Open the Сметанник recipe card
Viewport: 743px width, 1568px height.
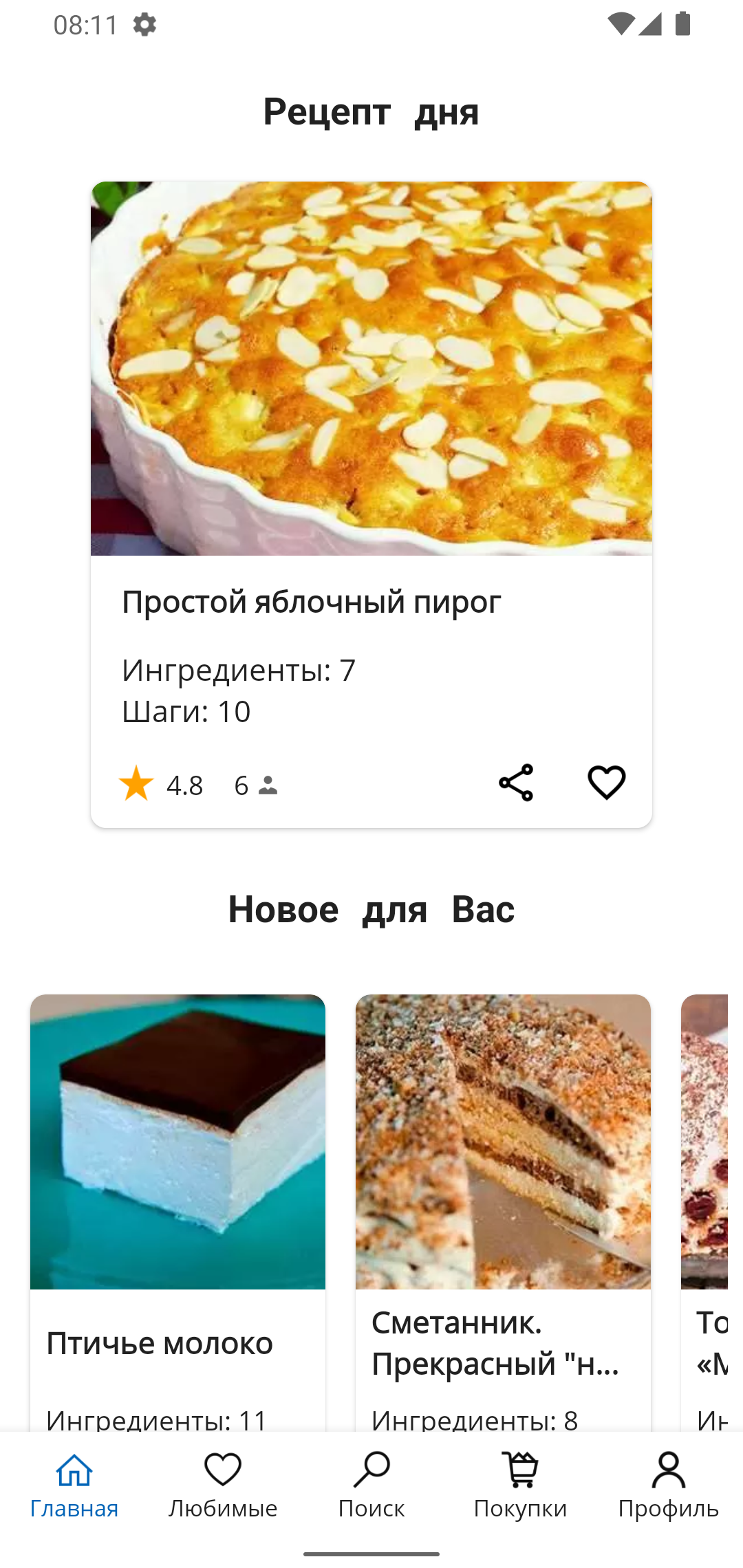click(x=503, y=1169)
